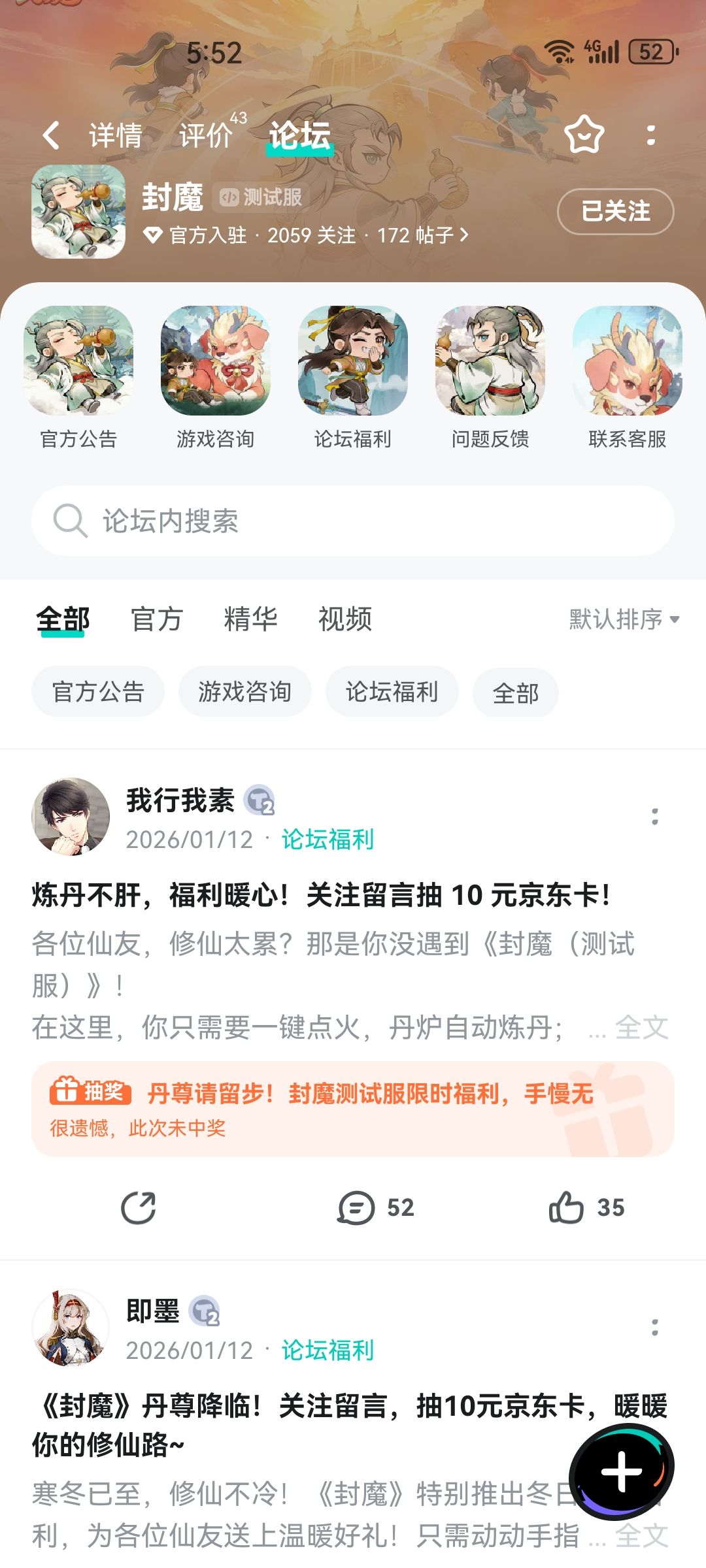Switch to the 精华 posts tab
This screenshot has height=1568, width=706.
tap(250, 619)
